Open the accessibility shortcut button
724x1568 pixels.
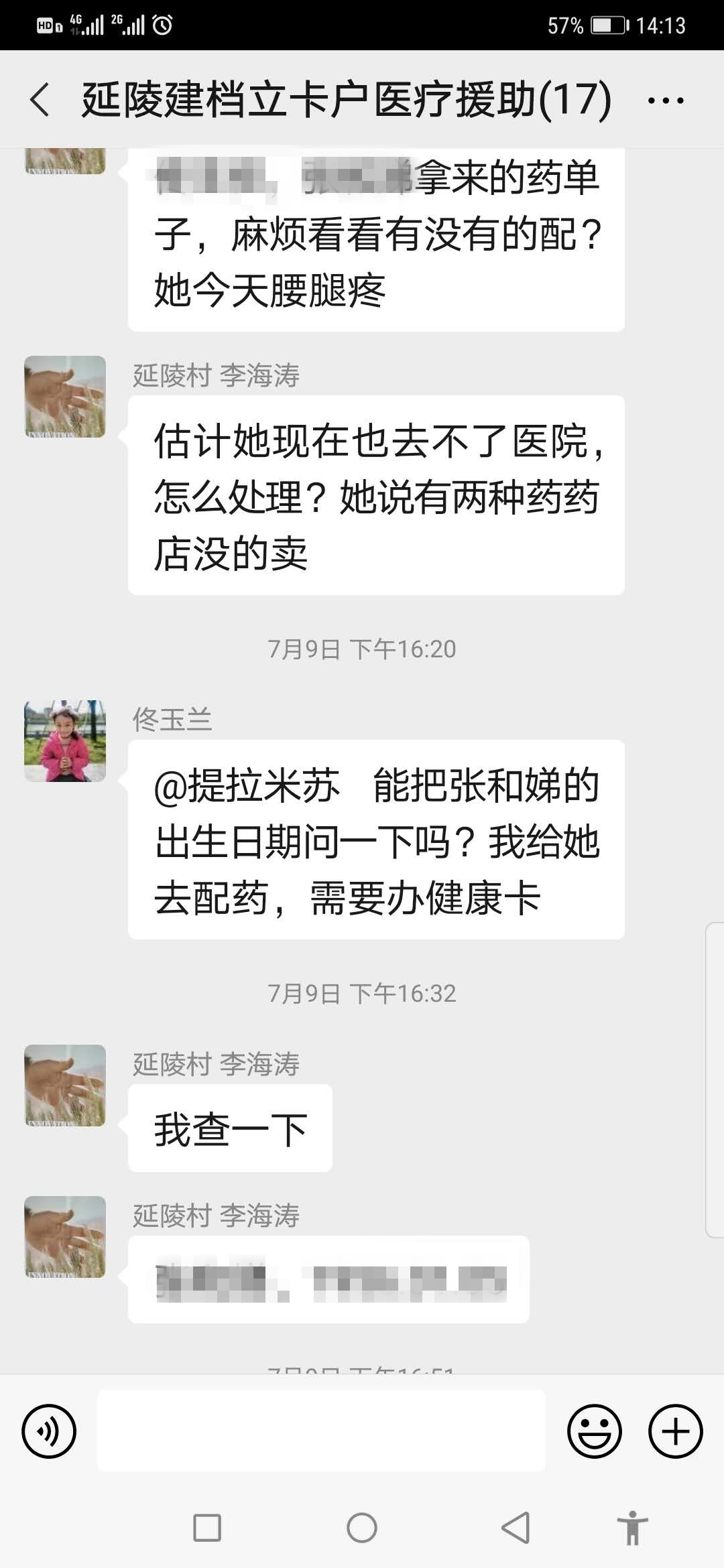tap(632, 1528)
